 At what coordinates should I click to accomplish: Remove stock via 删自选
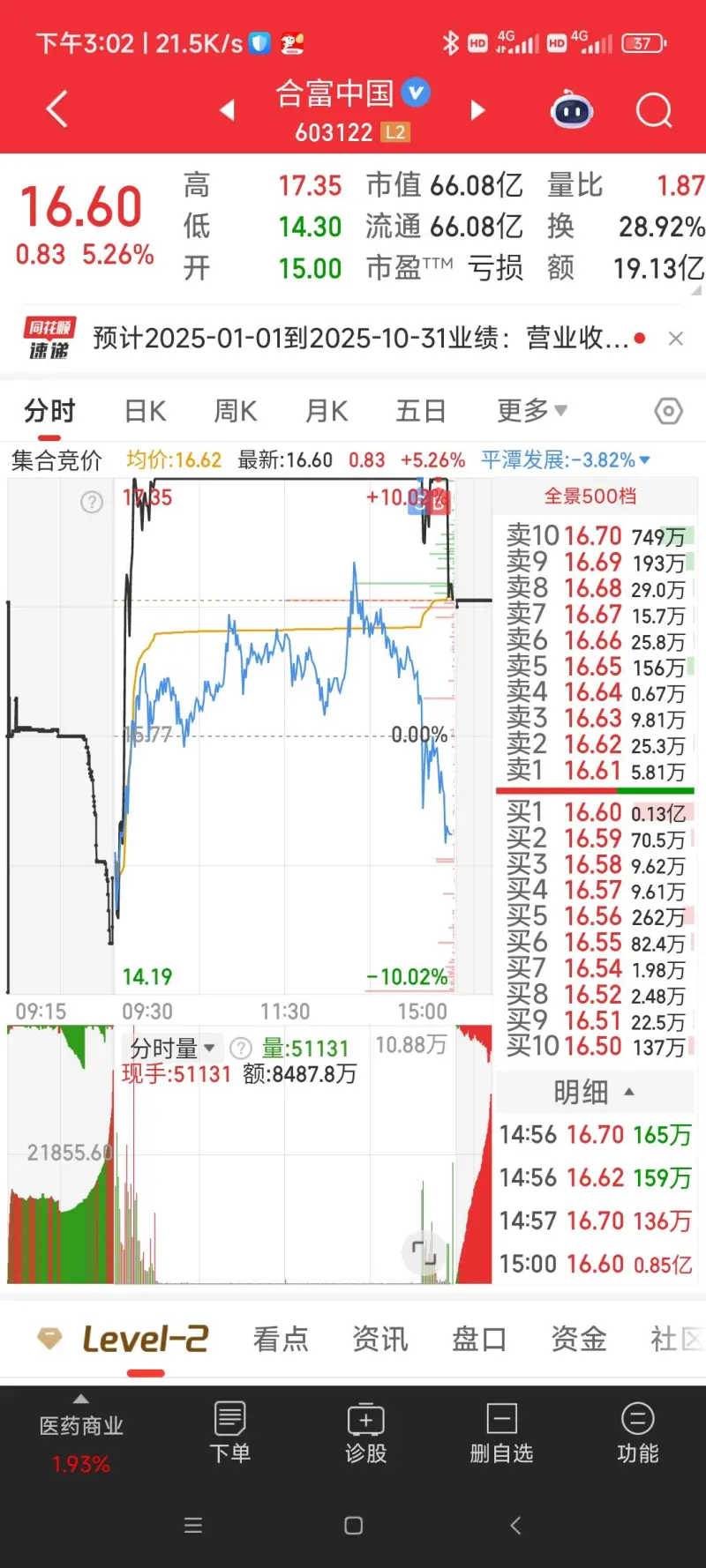point(501,1432)
